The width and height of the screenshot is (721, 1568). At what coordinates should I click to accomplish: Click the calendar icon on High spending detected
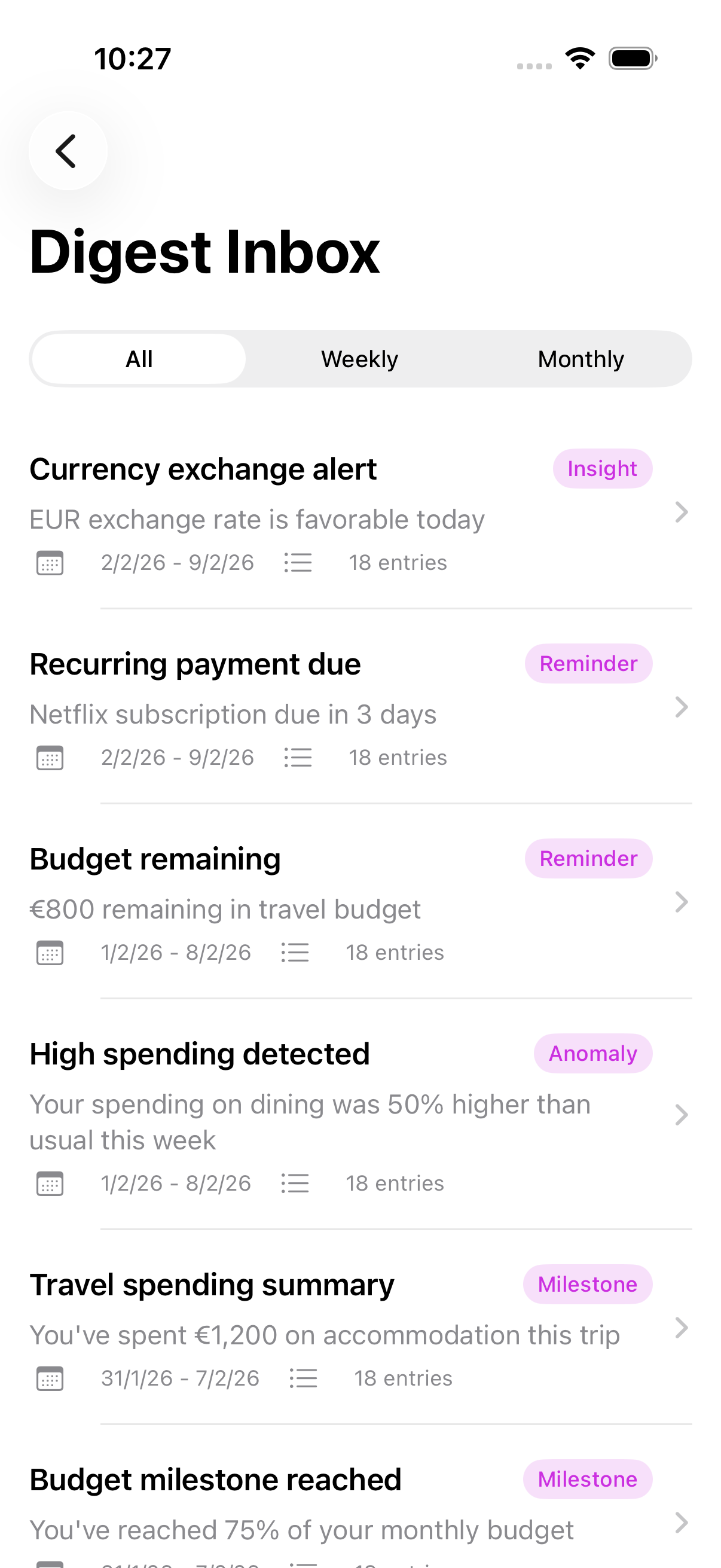50,1183
